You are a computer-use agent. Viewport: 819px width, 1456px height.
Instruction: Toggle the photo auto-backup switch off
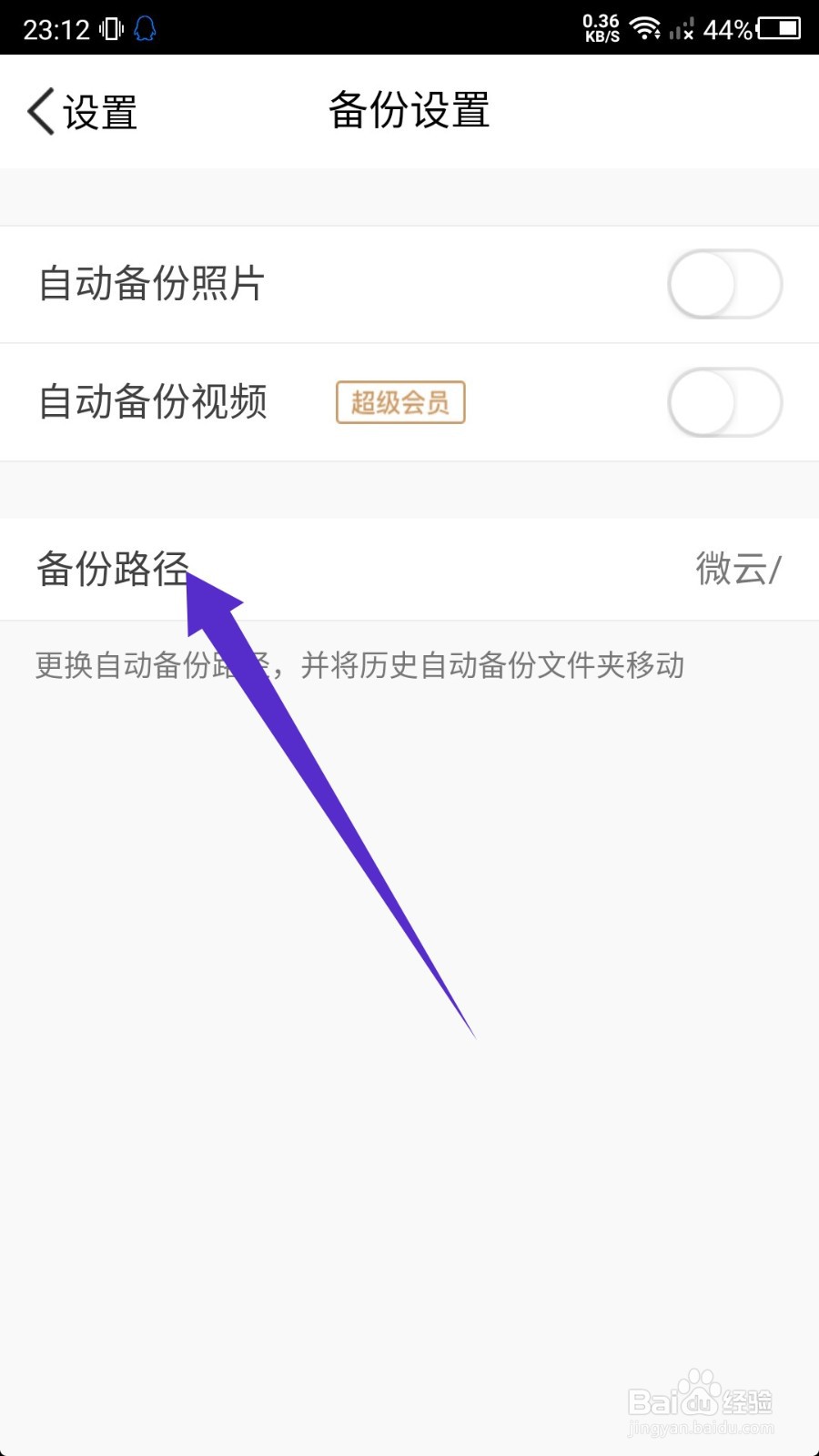[723, 284]
